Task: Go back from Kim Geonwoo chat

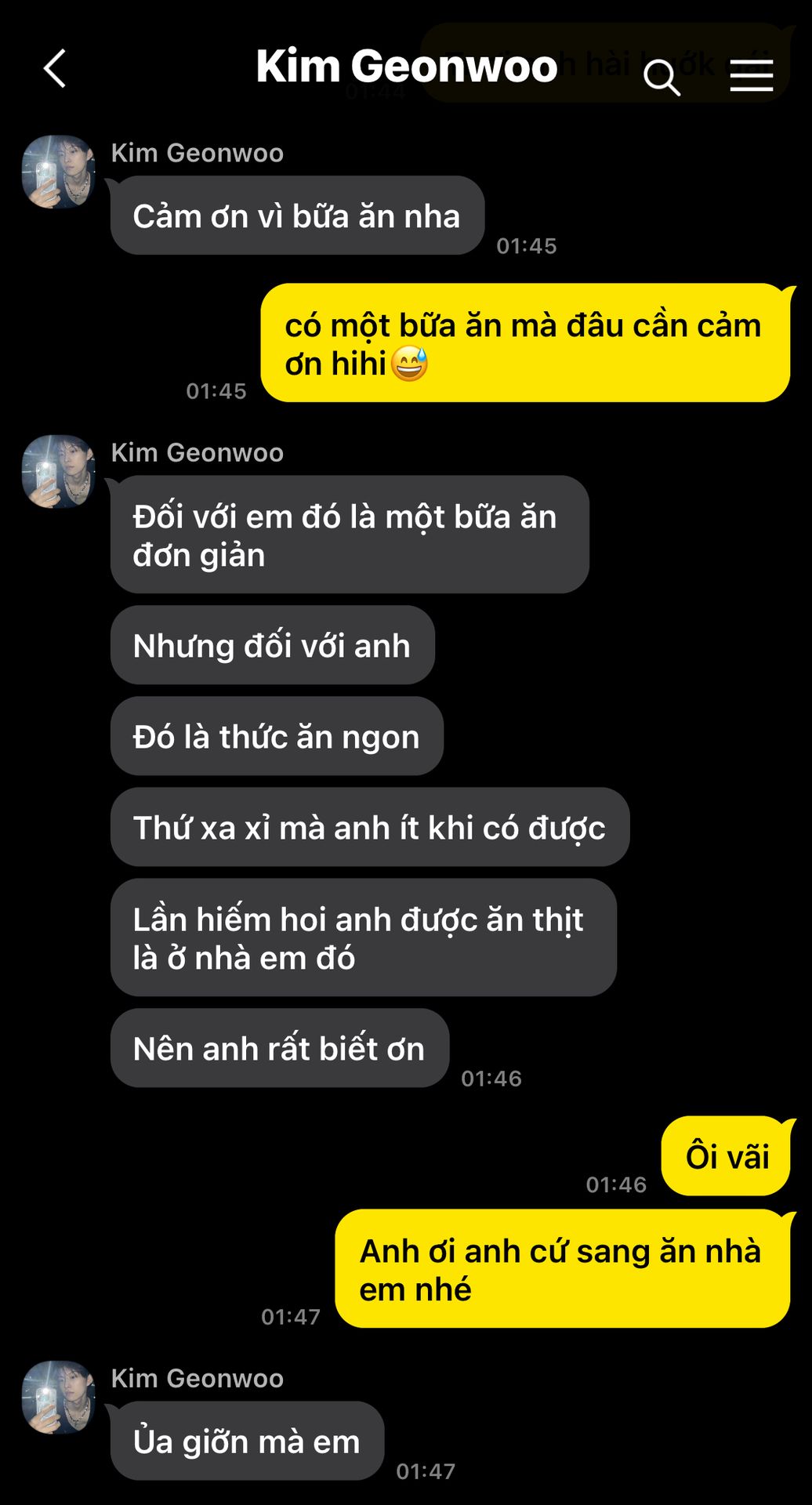Action: coord(54,69)
